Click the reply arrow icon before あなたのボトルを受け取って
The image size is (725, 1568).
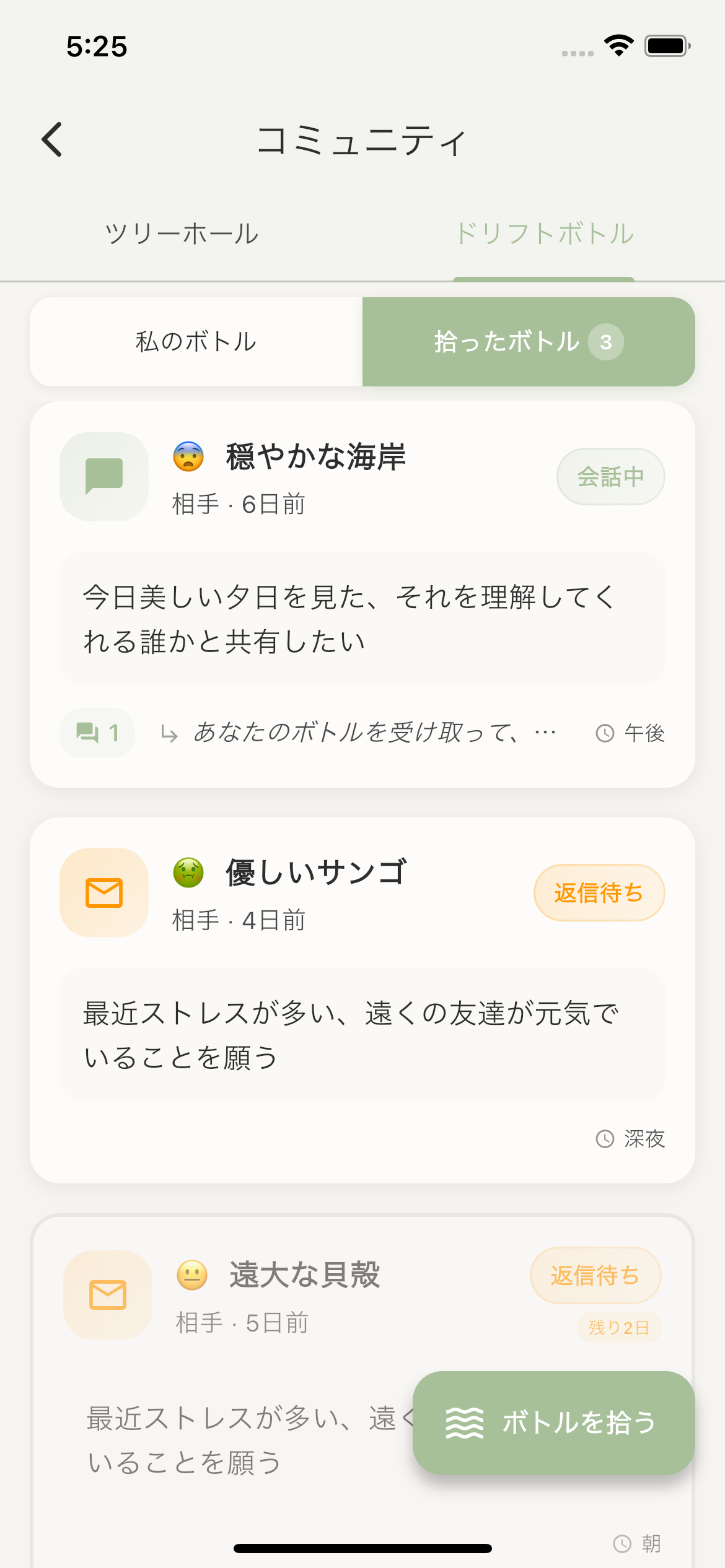pos(168,733)
